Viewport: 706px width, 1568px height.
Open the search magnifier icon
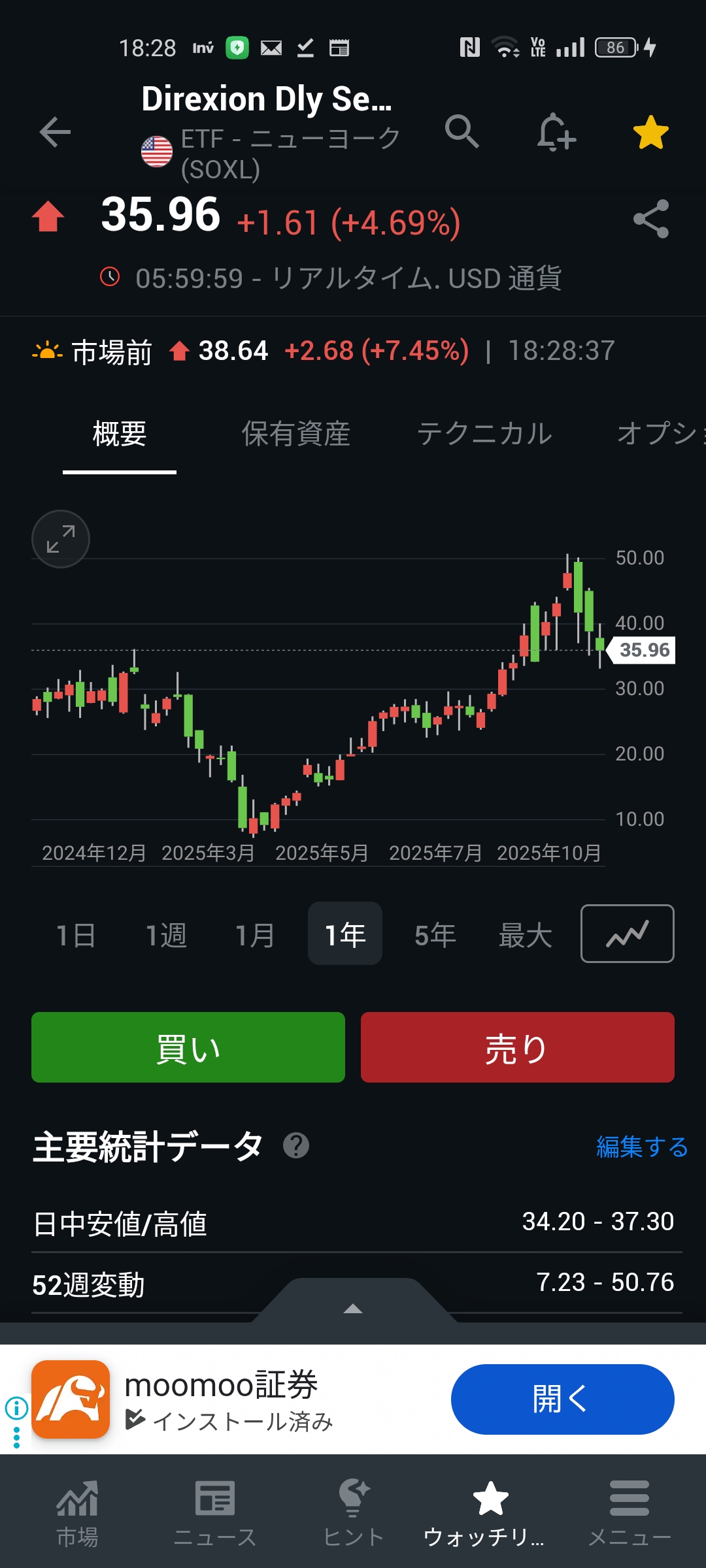point(462,131)
